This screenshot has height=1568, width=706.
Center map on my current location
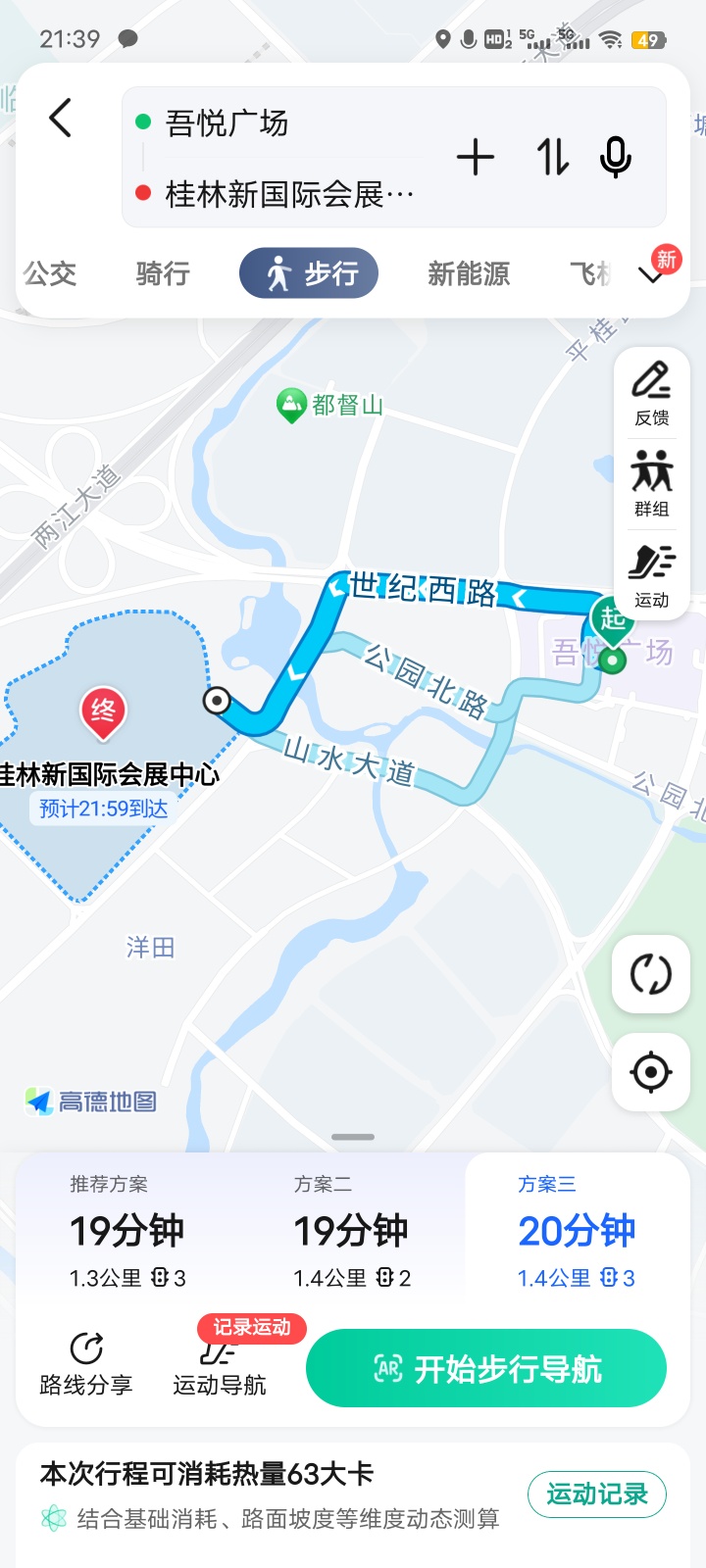650,1072
